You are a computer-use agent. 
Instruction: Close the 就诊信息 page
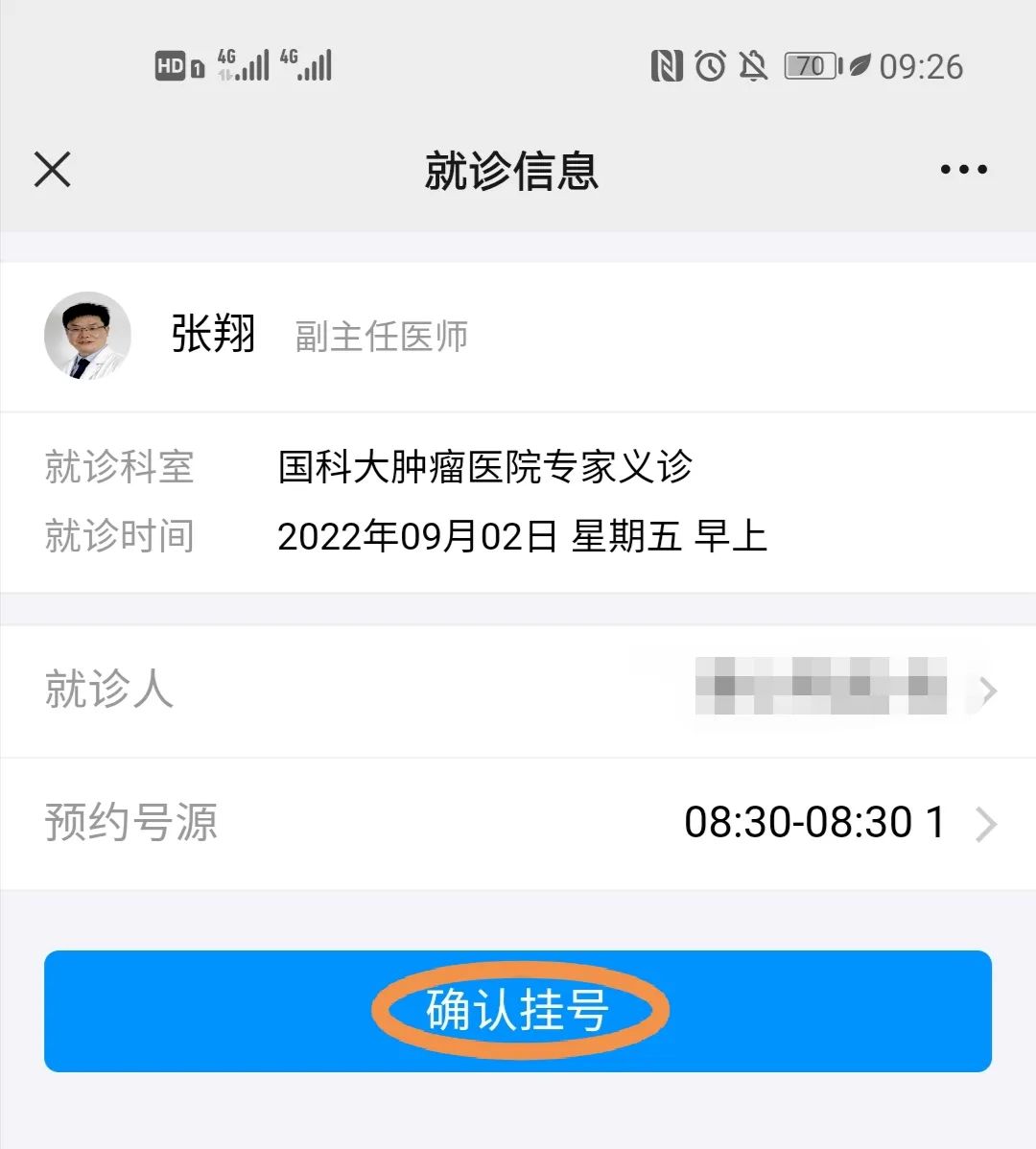(53, 171)
